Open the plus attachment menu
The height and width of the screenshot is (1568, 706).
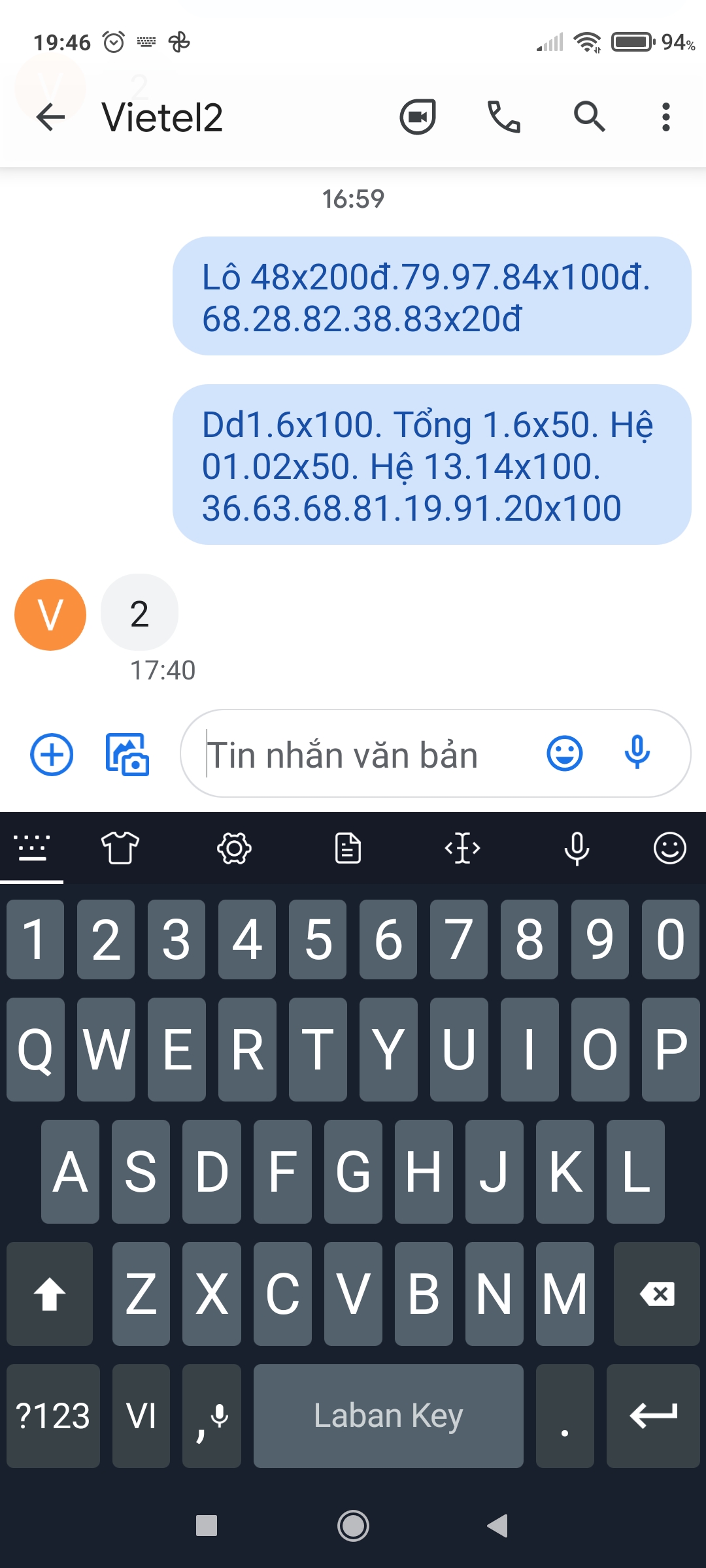[52, 755]
